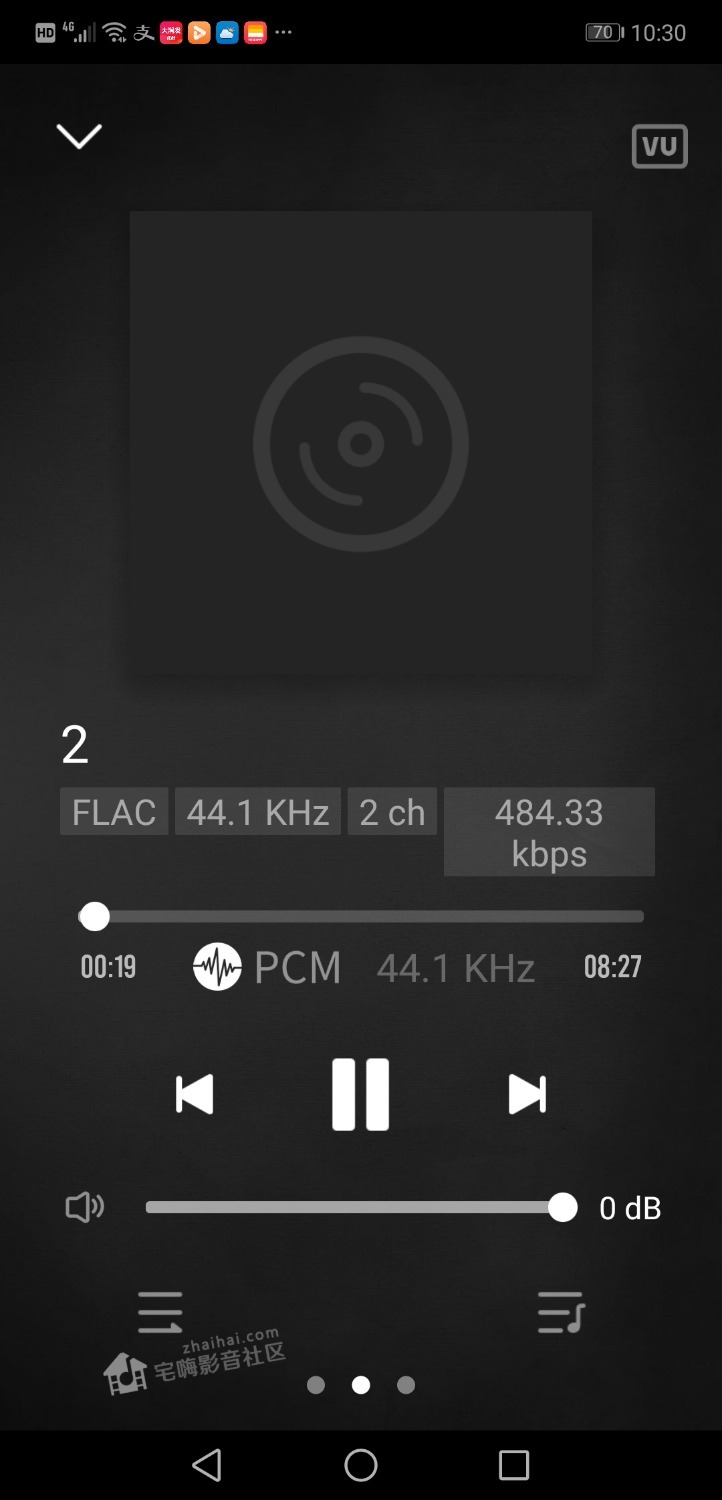Skip to the previous track
Screen dimensions: 722x1500
[195, 1094]
